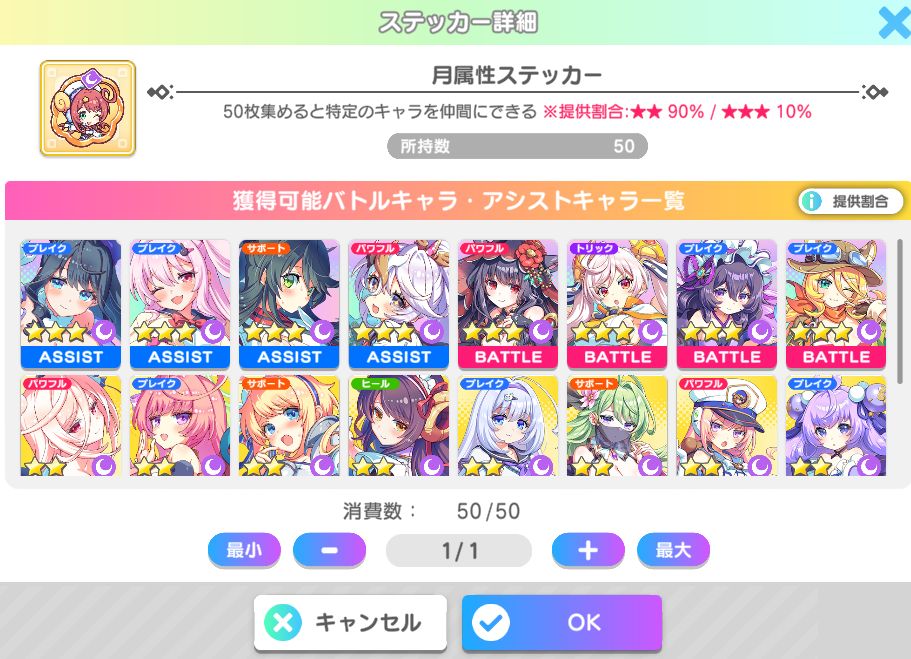The width and height of the screenshot is (911, 659).
Task: Open the 提供割合 info button
Action: pyautogui.click(x=850, y=201)
